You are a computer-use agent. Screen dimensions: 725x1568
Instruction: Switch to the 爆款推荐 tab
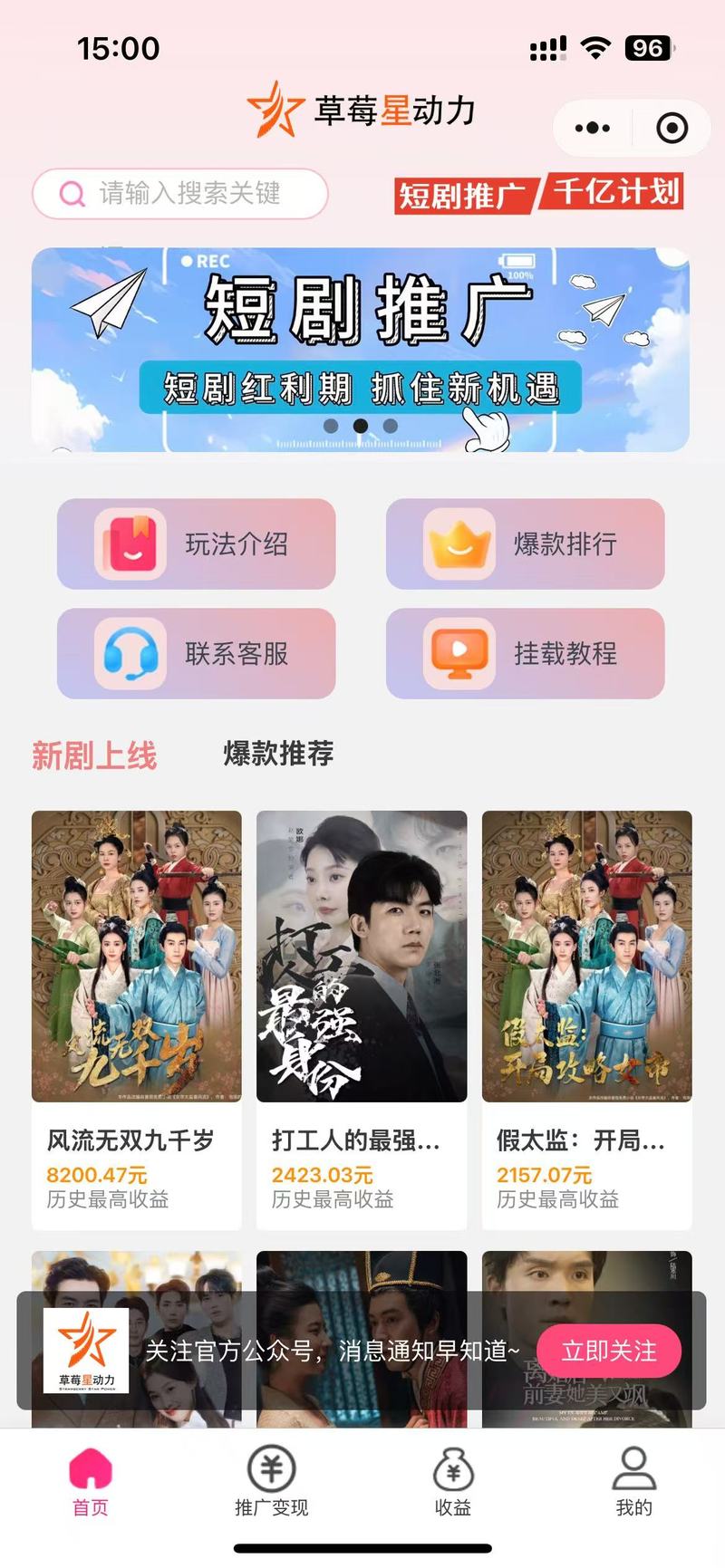click(278, 754)
